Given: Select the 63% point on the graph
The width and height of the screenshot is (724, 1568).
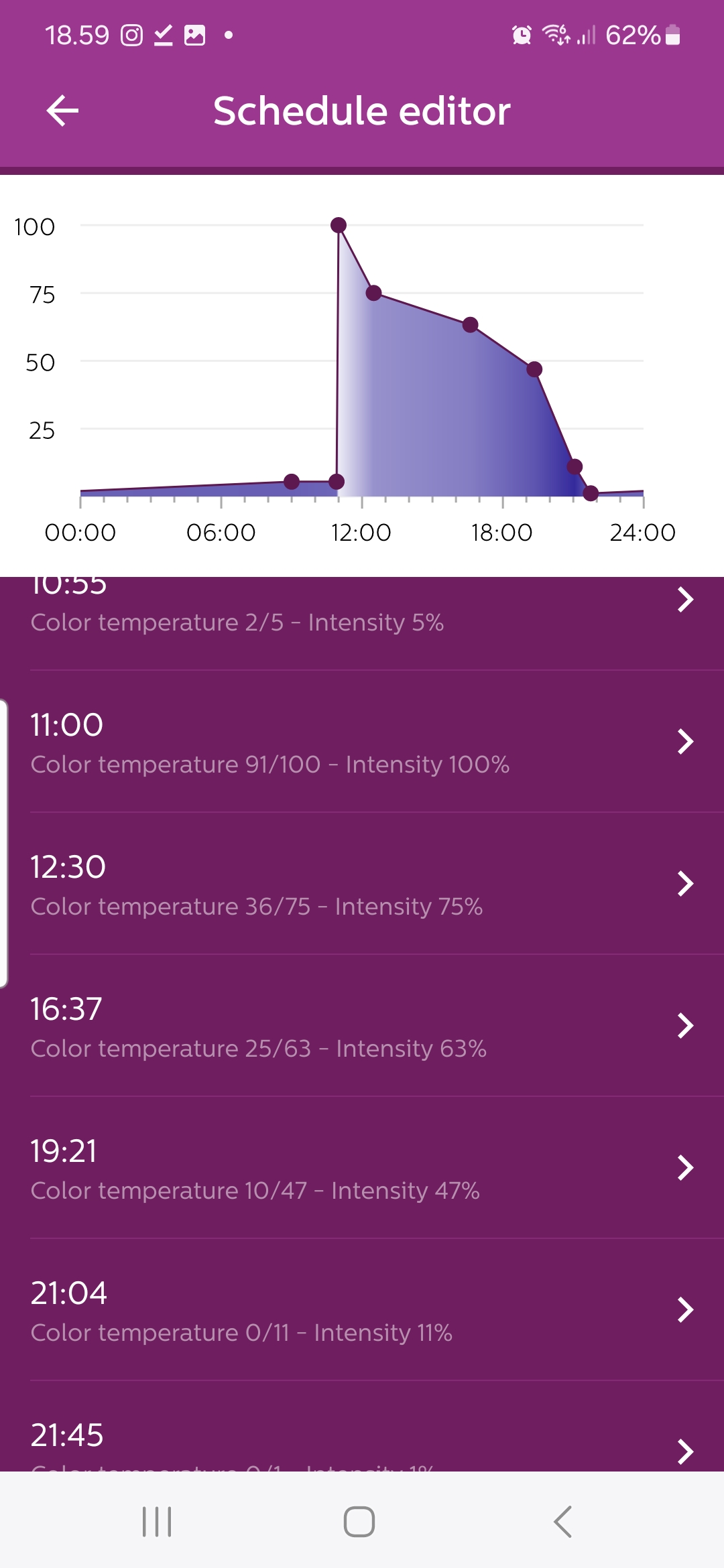Looking at the screenshot, I should [x=471, y=325].
